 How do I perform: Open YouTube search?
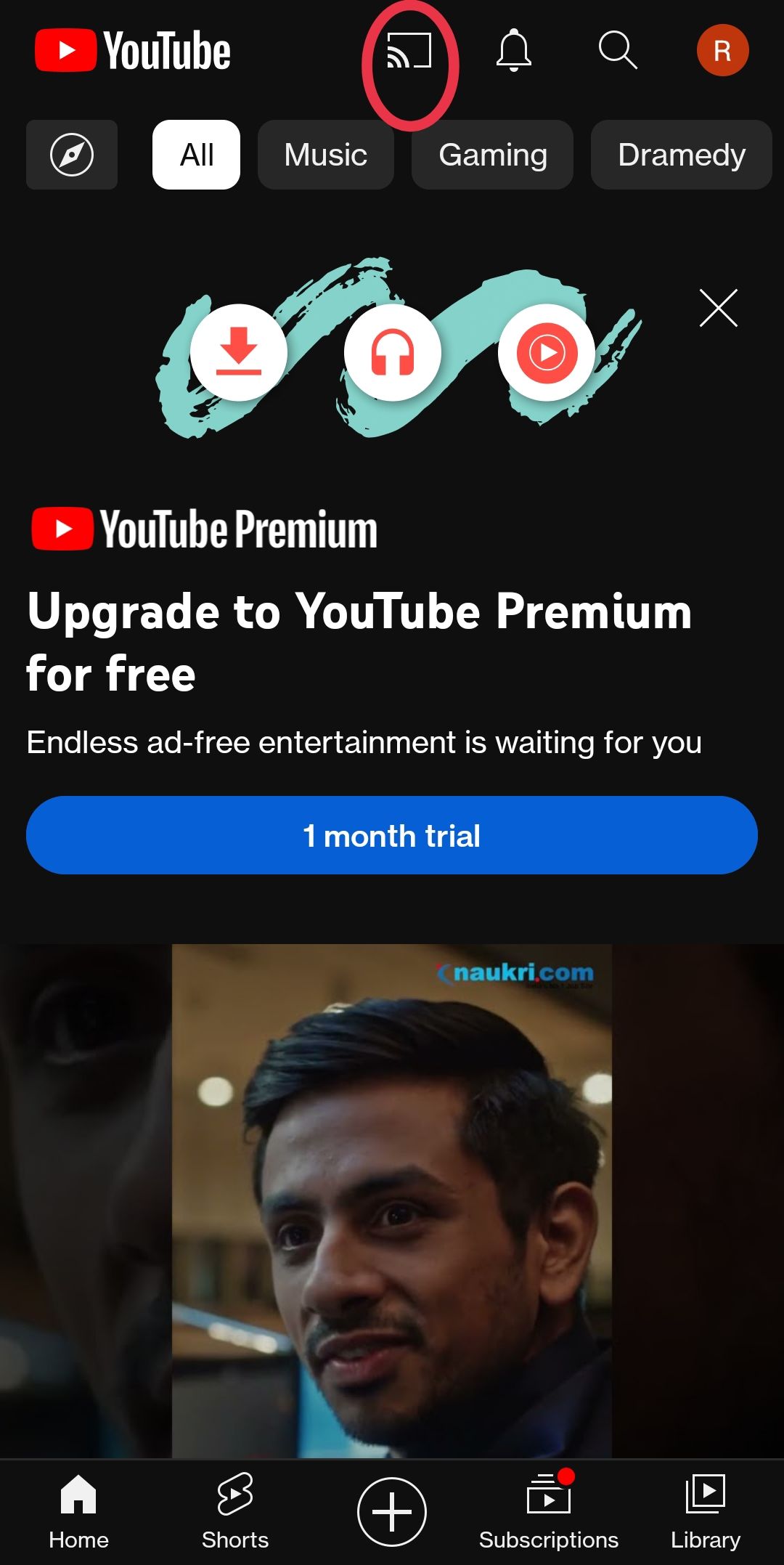pyautogui.click(x=618, y=51)
